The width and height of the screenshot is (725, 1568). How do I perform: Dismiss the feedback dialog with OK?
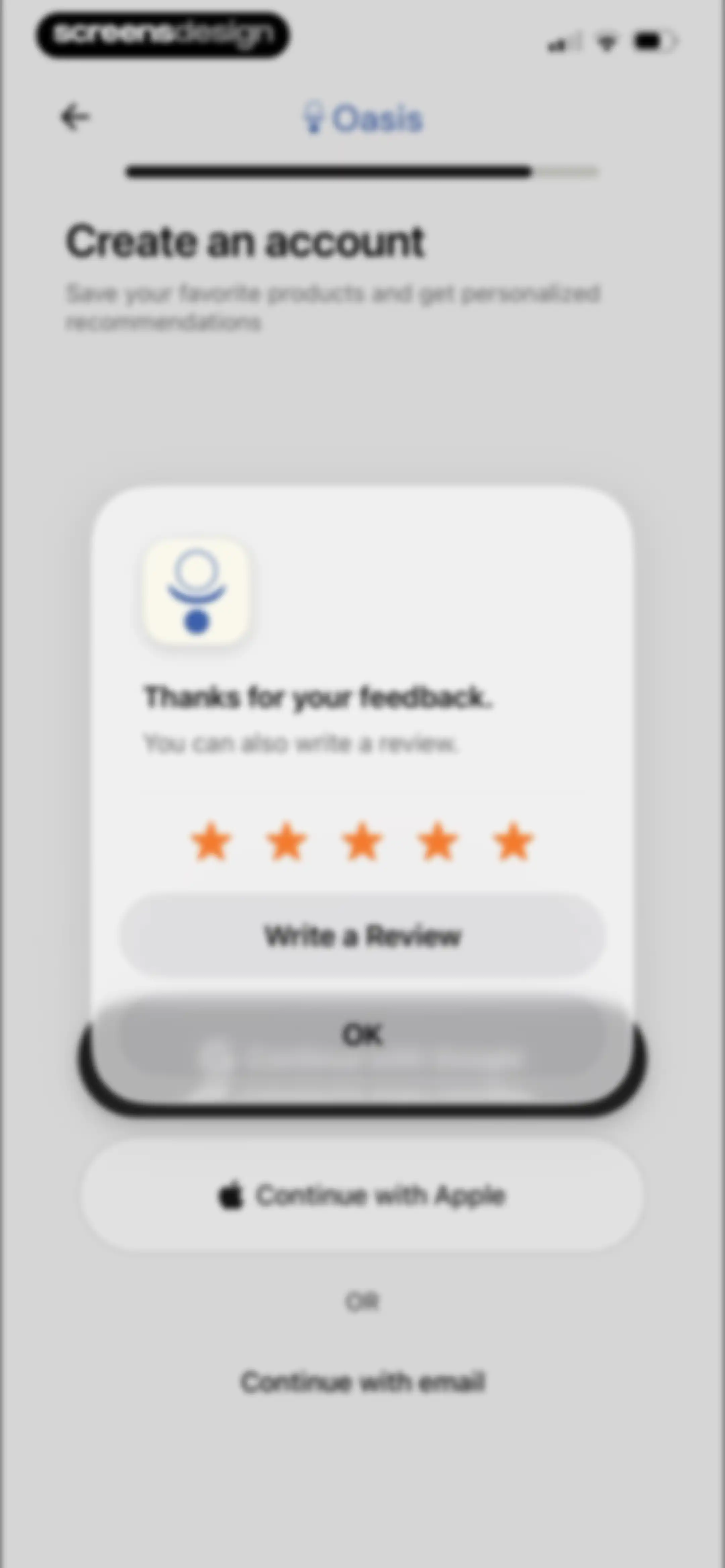pyautogui.click(x=362, y=1035)
